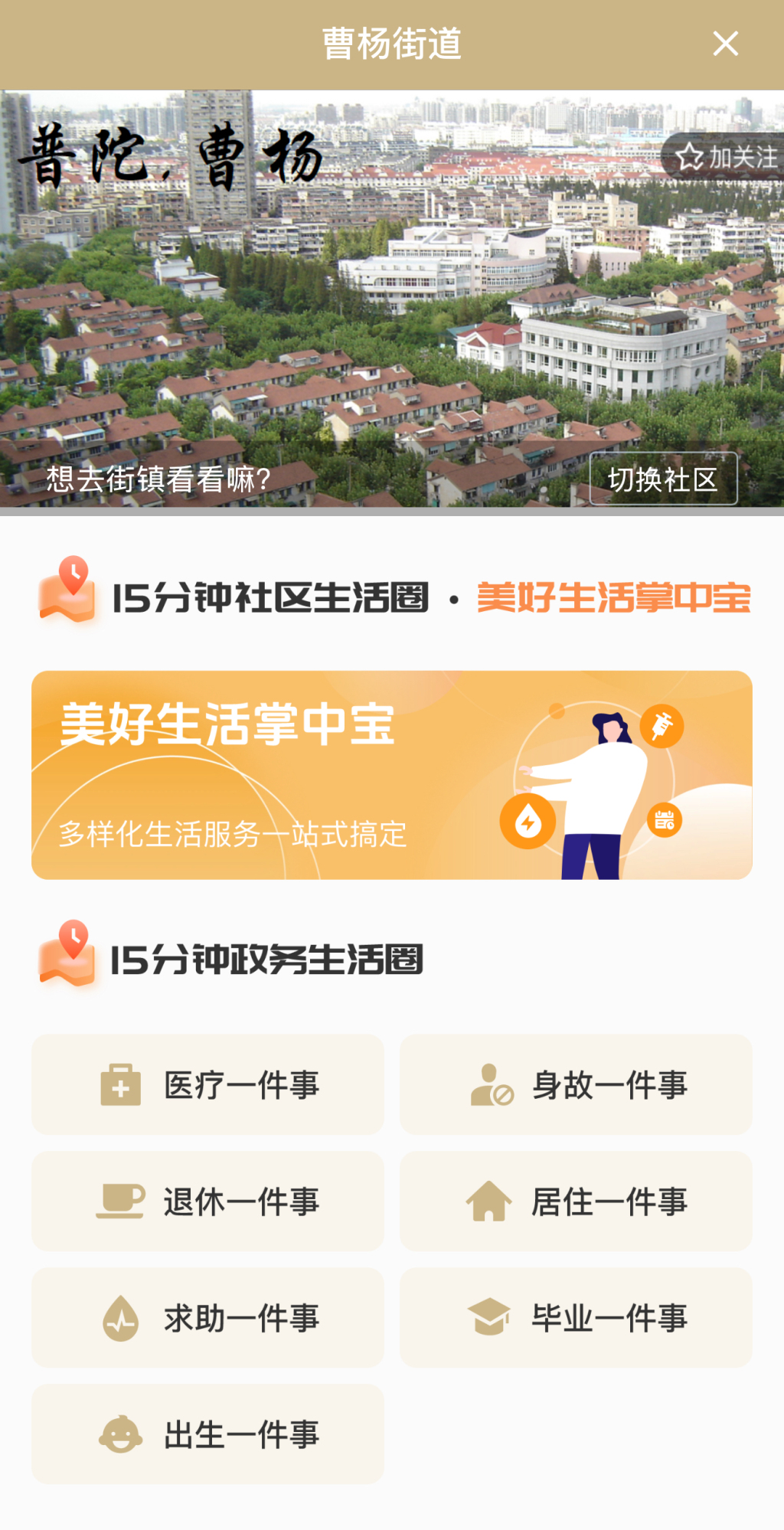
Task: Choose 求助一件事 help service
Action: pyautogui.click(x=208, y=1318)
